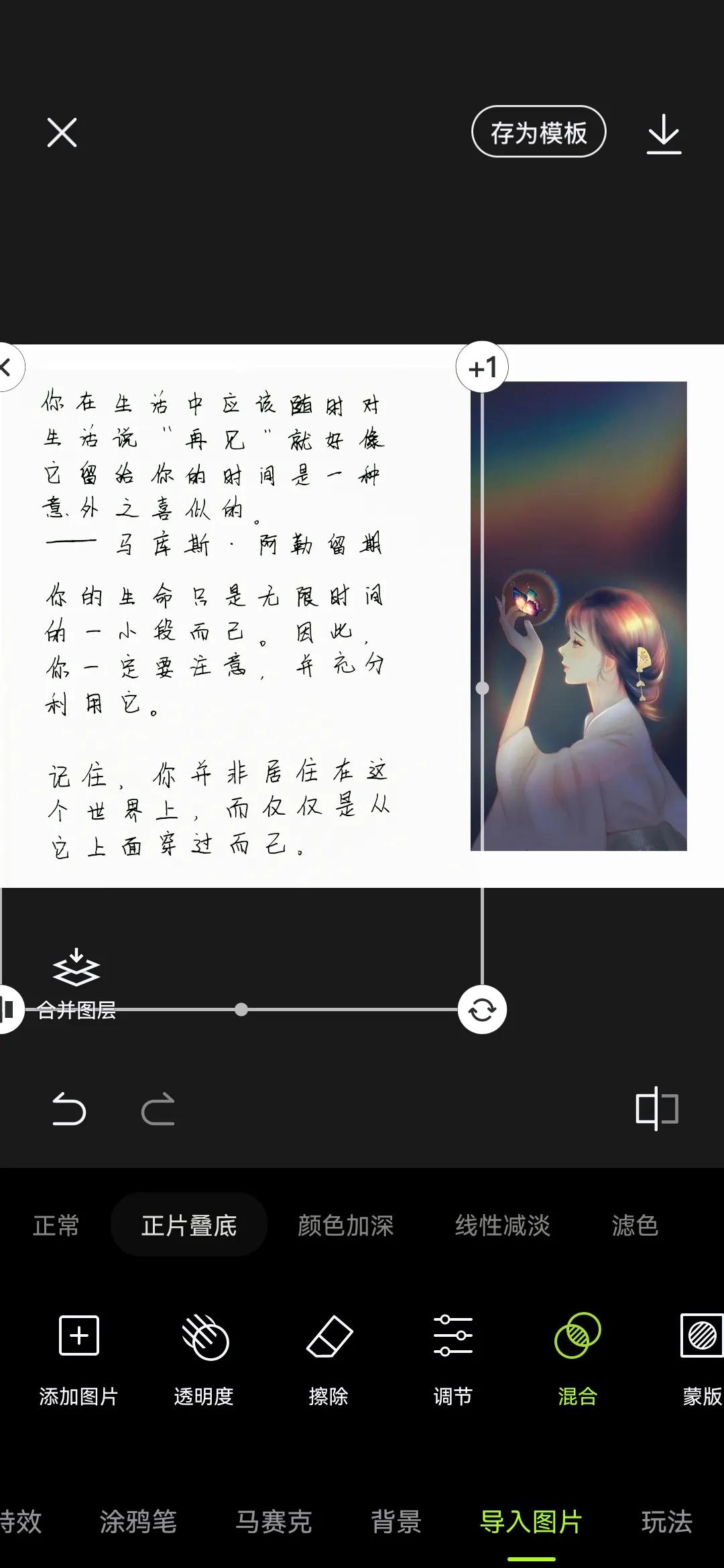This screenshot has height=1568, width=724.
Task: Tap the 存为模板 button
Action: [539, 132]
